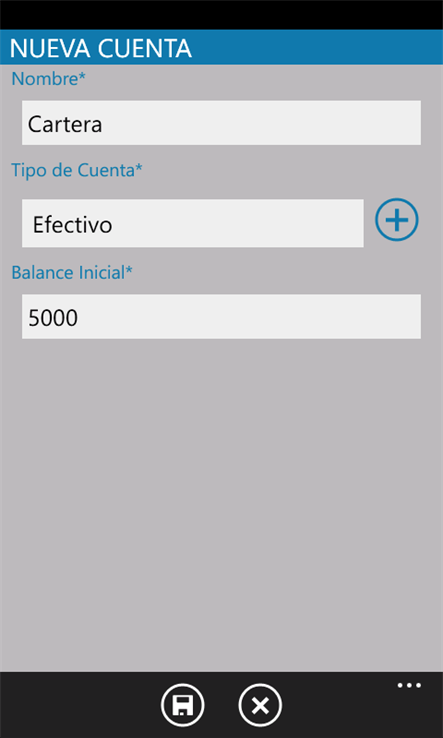
Task: Save the new account with the disk icon
Action: click(x=183, y=706)
